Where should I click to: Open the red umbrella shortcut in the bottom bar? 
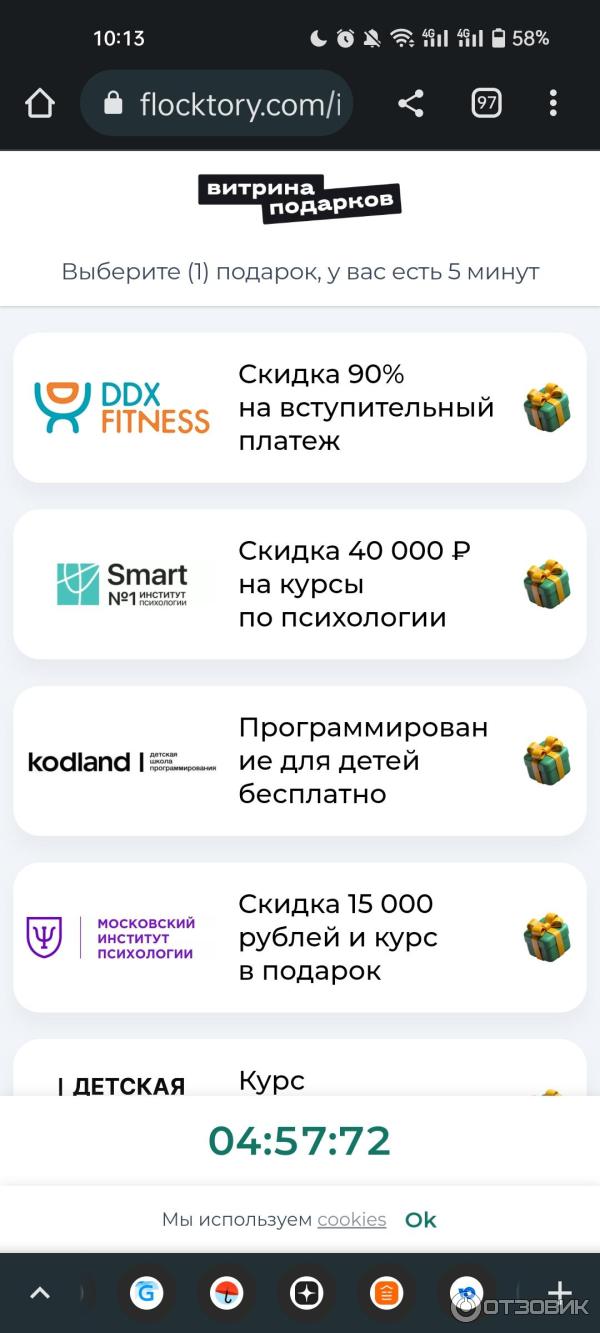226,1293
